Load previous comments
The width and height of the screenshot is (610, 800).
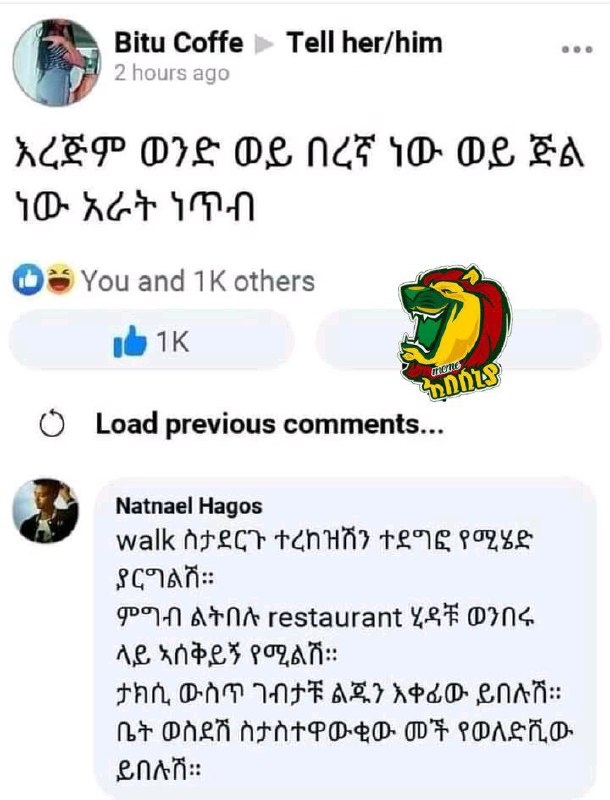point(242,424)
